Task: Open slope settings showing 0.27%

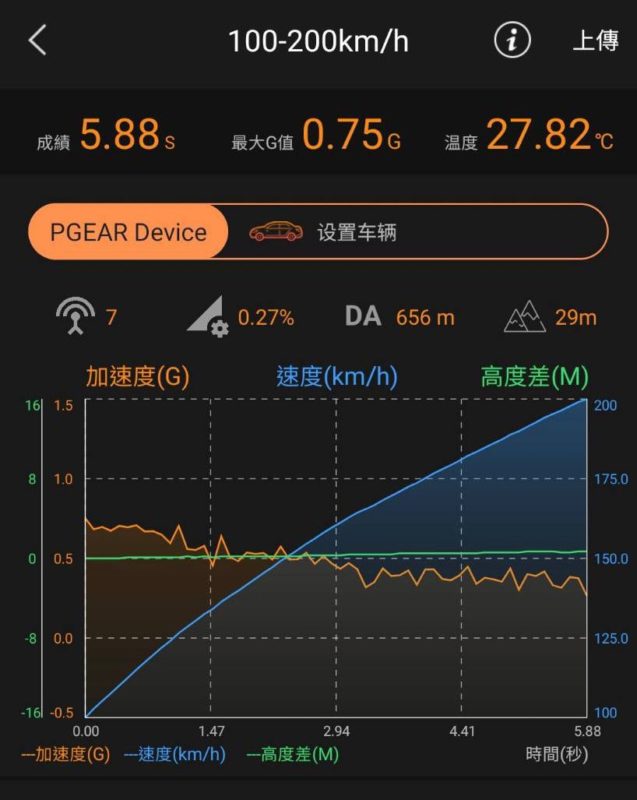Action: click(240, 318)
